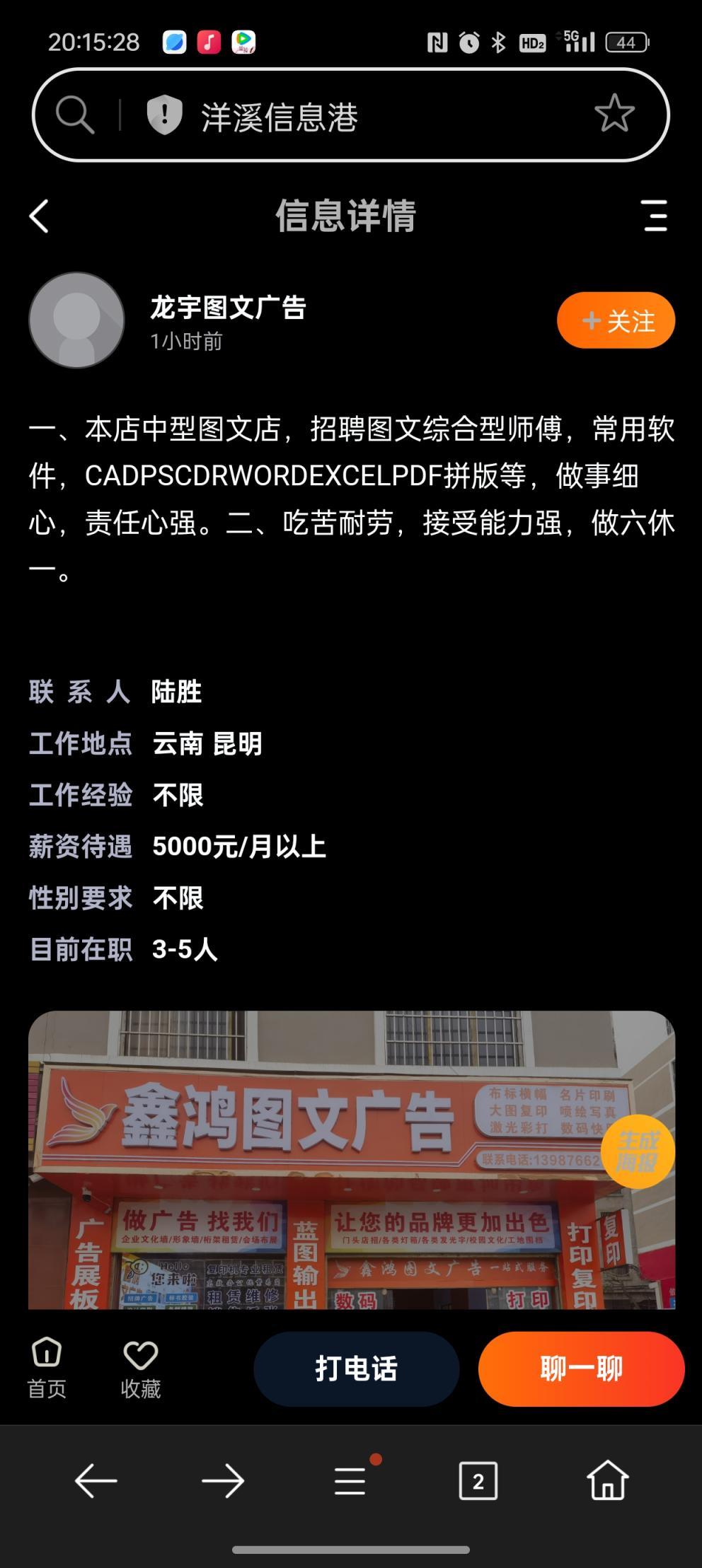The width and height of the screenshot is (702, 1568).
Task: Open the site security shield icon
Action: (164, 115)
